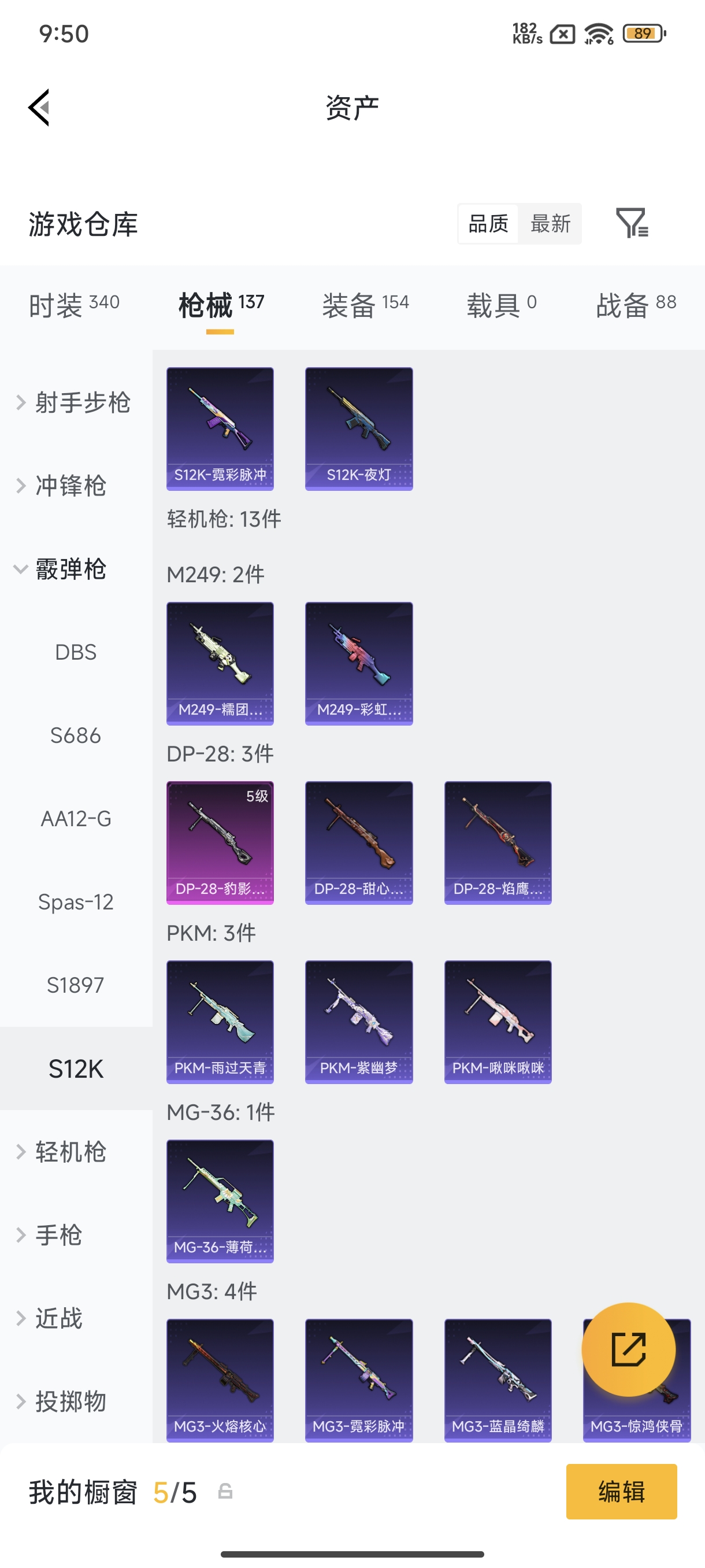
Task: Expand the 轻机枪 category
Action: [70, 1152]
